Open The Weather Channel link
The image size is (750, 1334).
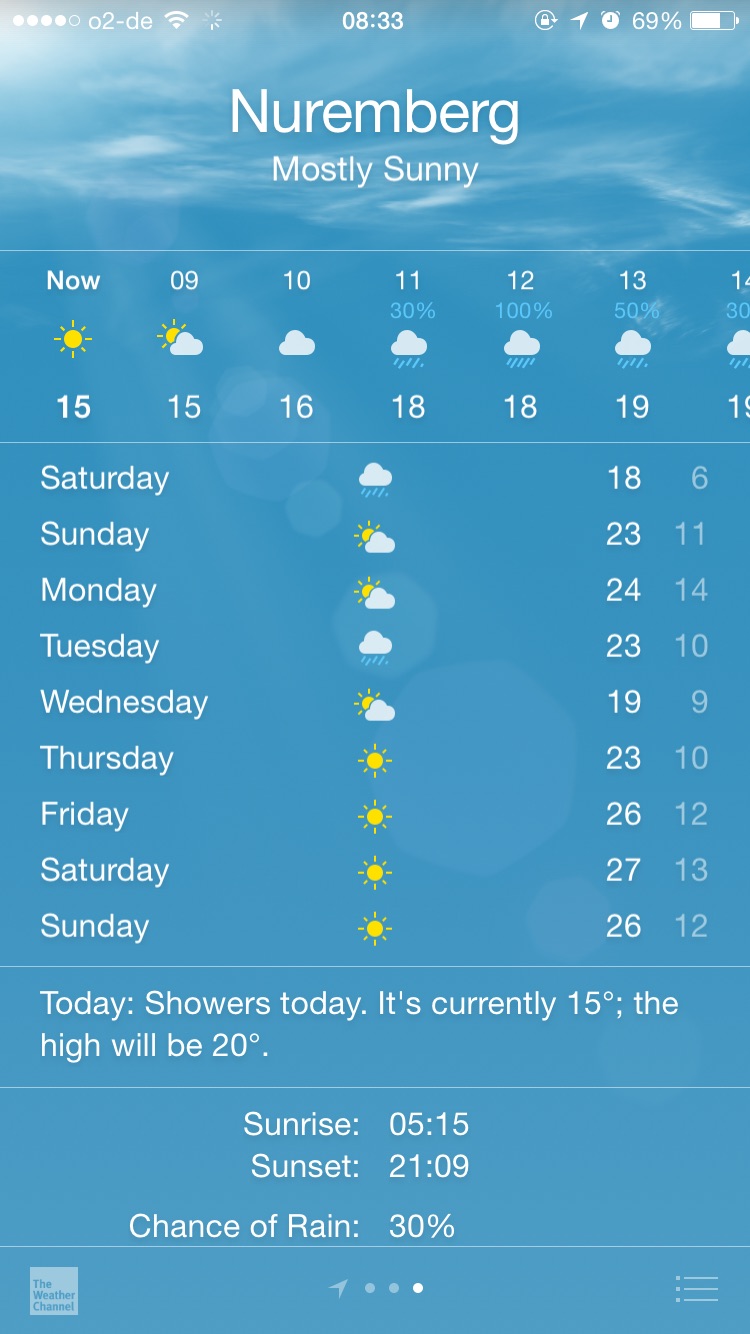point(54,1290)
